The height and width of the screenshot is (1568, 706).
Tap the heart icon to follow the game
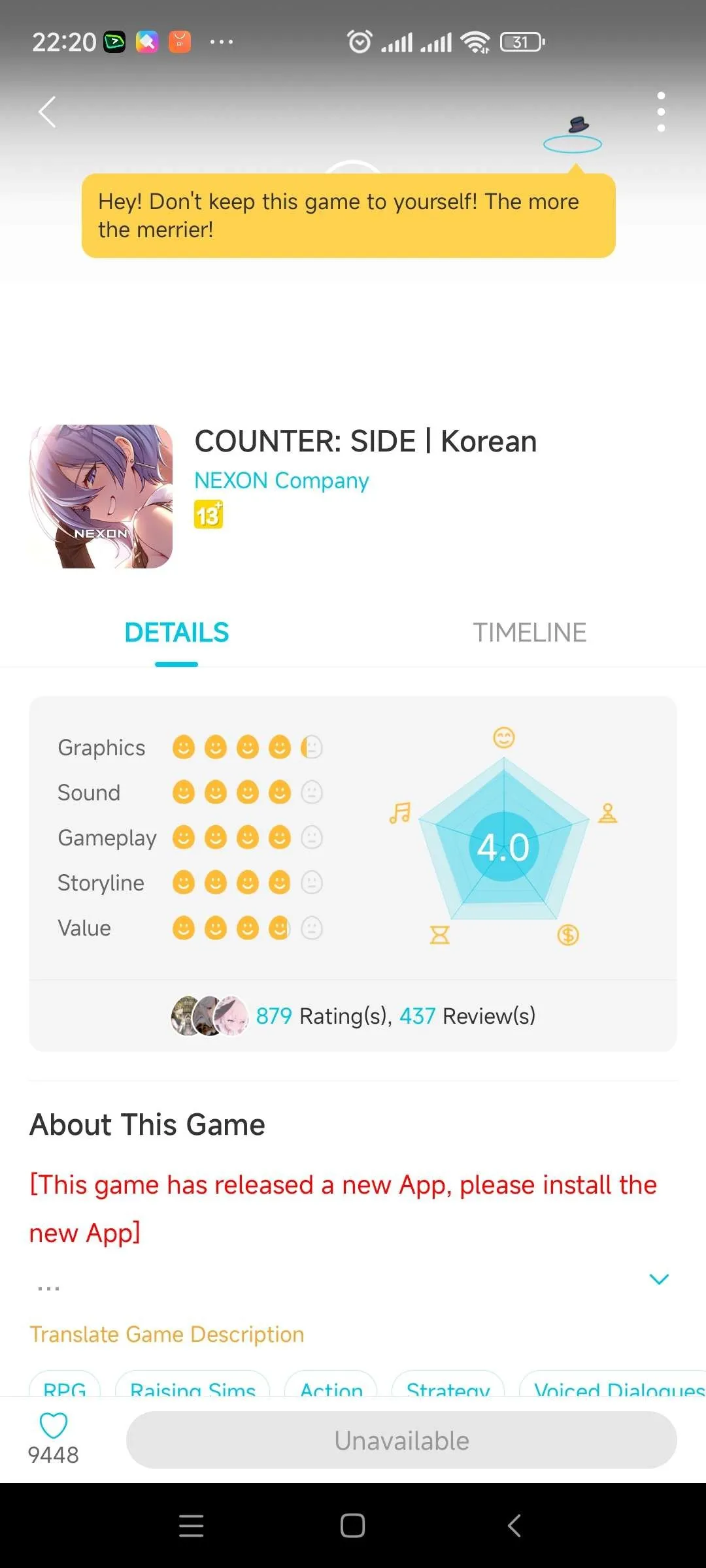coord(54,1426)
